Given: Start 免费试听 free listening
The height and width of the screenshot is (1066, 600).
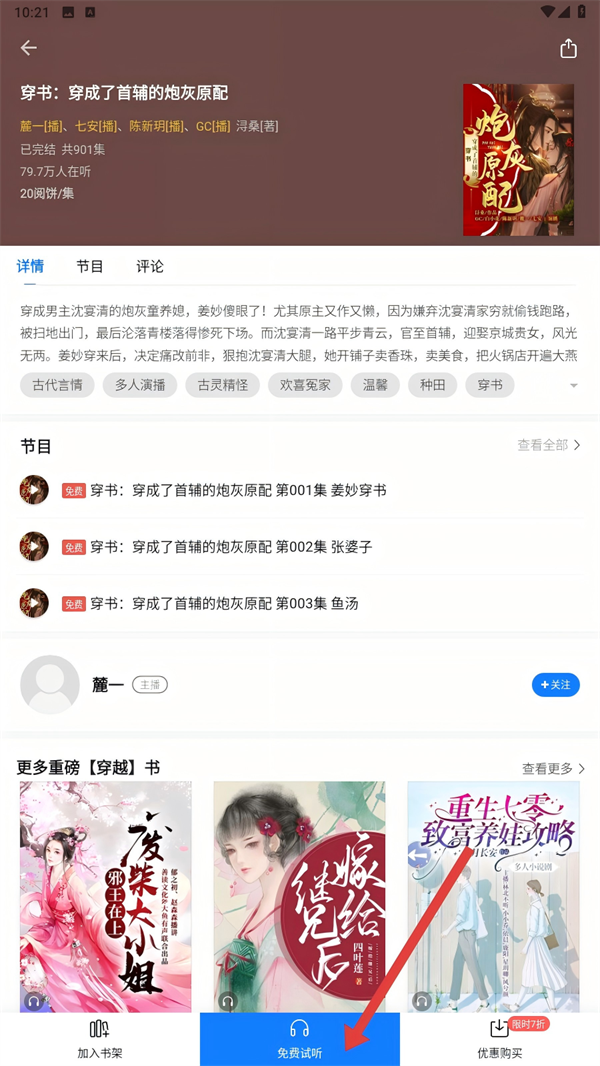Looking at the screenshot, I should click(300, 1040).
